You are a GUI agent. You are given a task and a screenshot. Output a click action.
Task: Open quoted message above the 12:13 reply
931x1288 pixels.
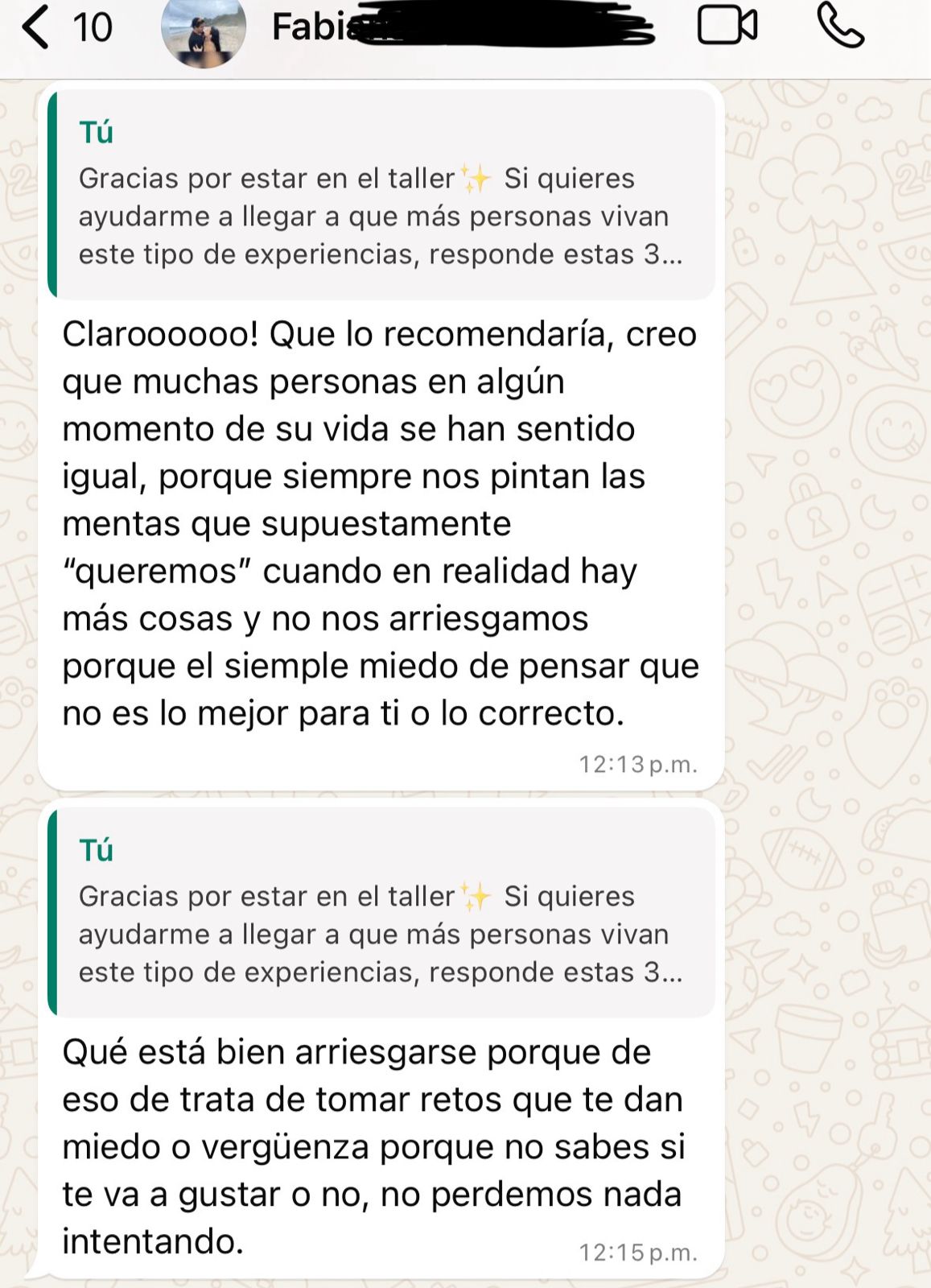[381, 194]
